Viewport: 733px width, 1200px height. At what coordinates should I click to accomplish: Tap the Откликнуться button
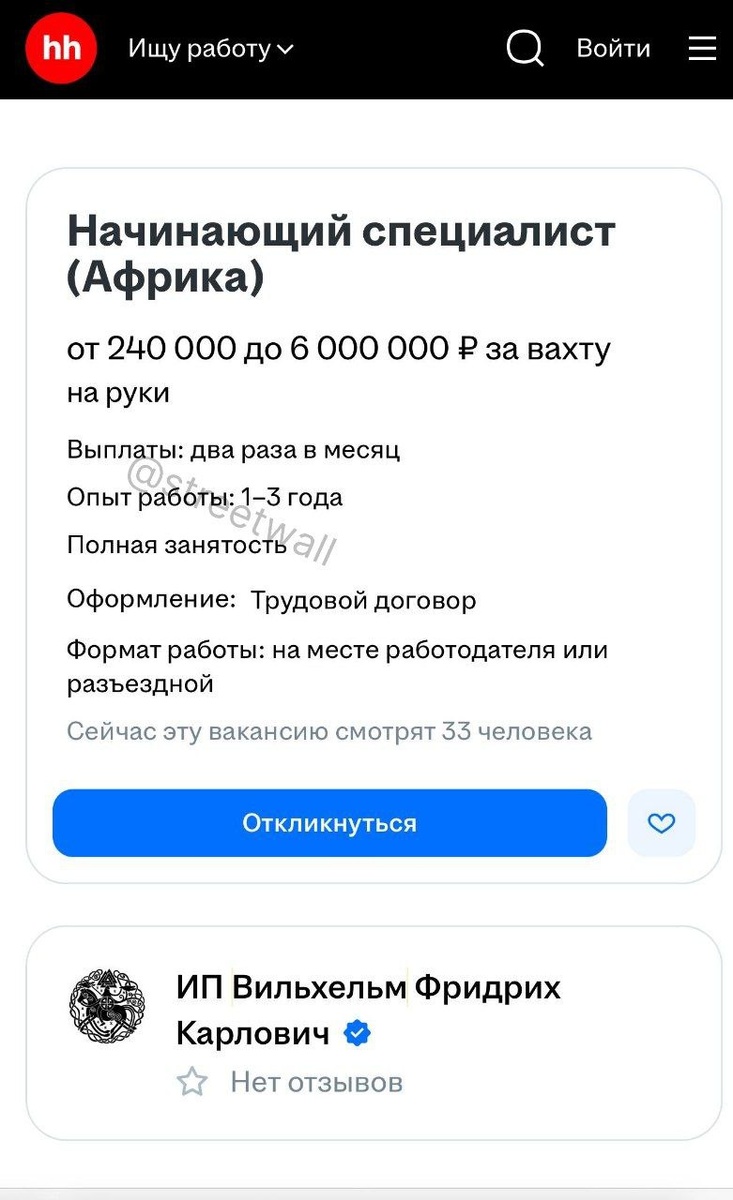pyautogui.click(x=330, y=823)
